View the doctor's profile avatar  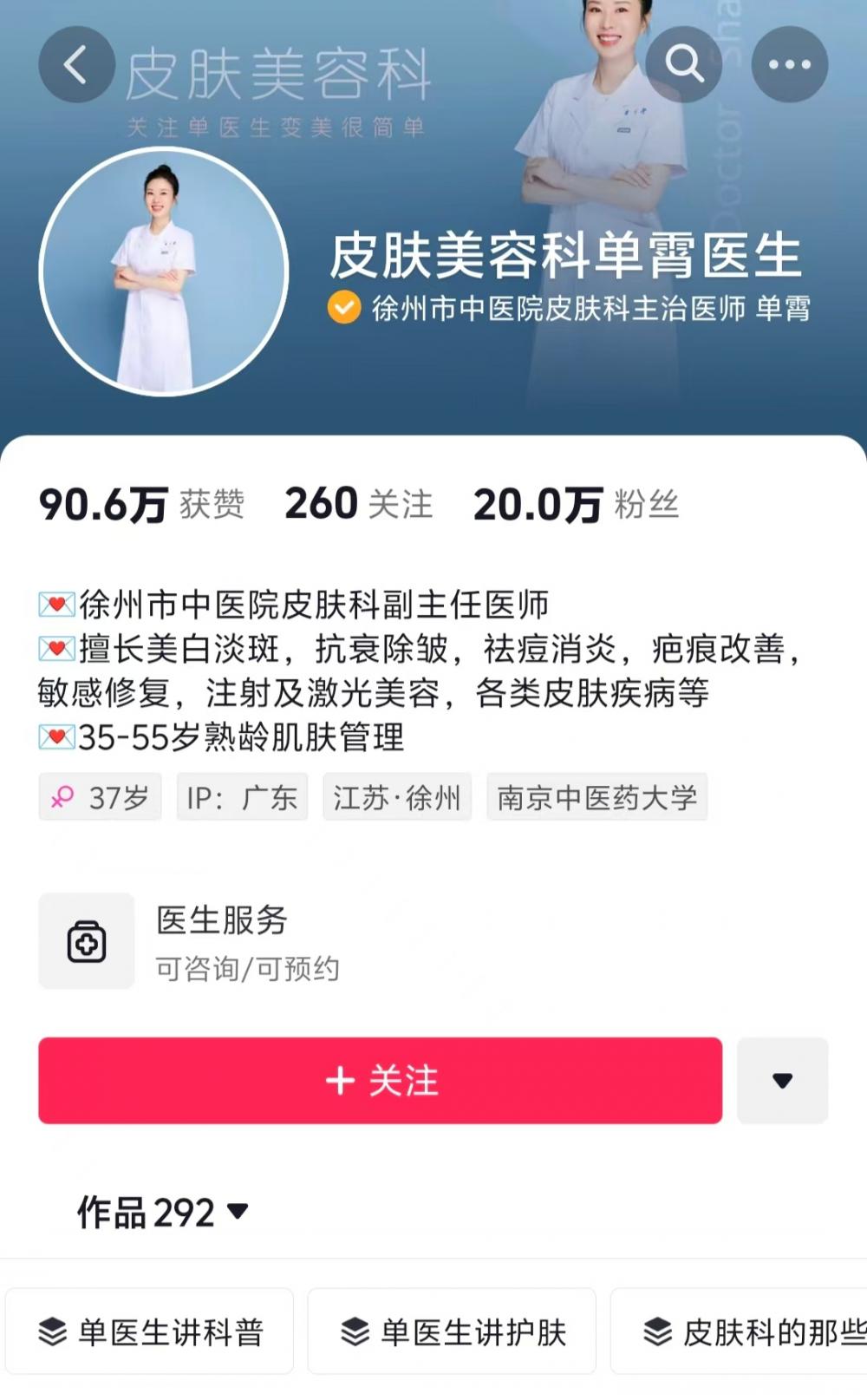pyautogui.click(x=164, y=271)
